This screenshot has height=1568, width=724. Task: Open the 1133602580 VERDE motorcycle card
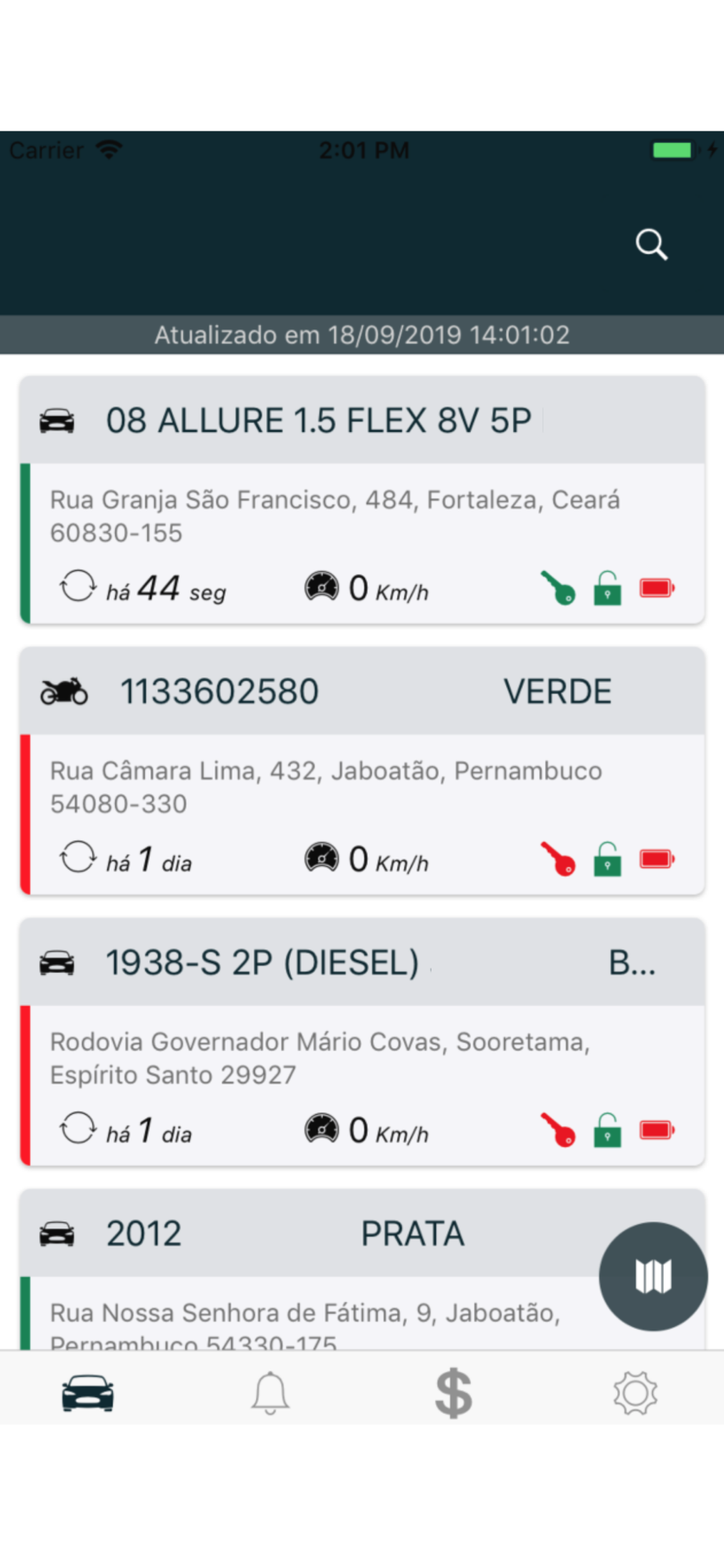point(362,771)
